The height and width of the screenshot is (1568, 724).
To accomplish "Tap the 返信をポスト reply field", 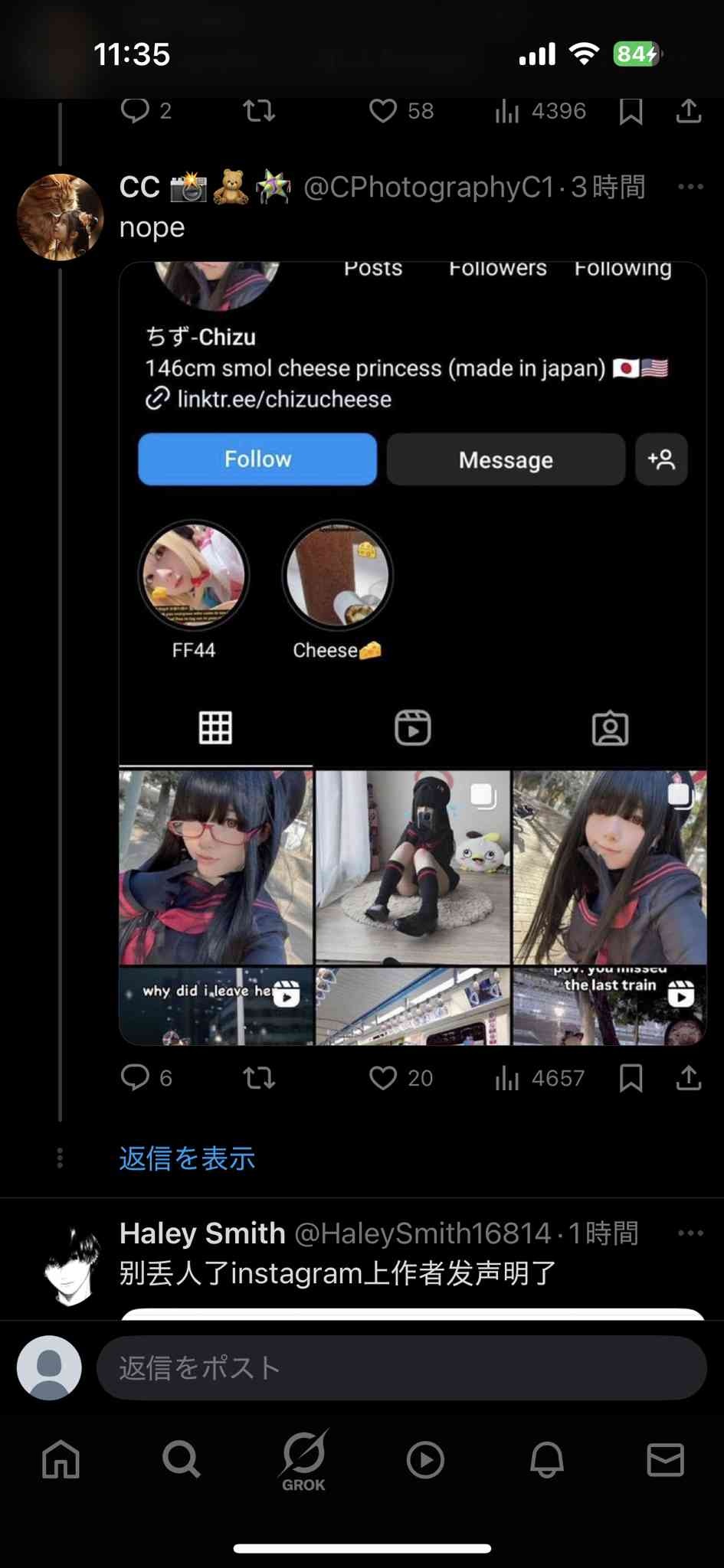I will click(401, 1368).
